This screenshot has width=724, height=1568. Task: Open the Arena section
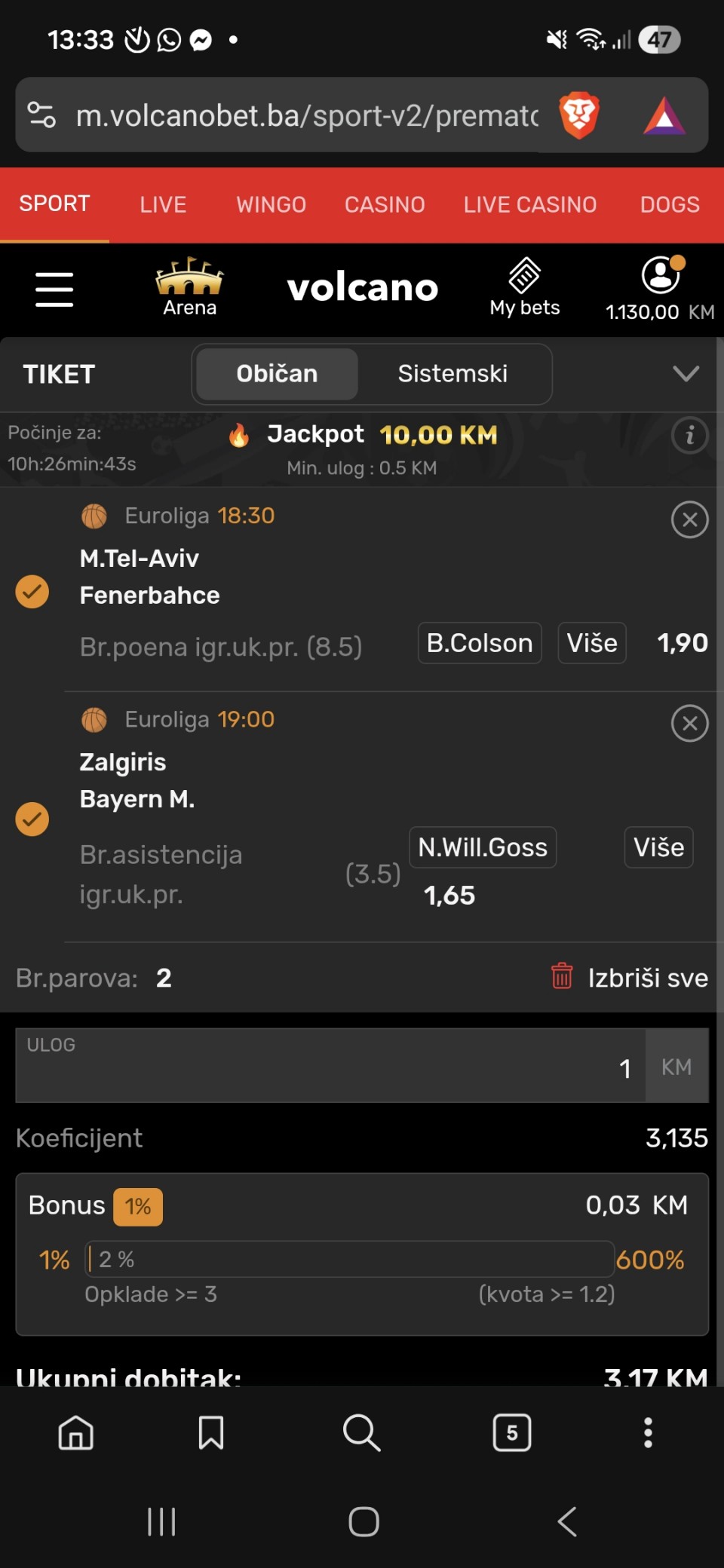189,288
